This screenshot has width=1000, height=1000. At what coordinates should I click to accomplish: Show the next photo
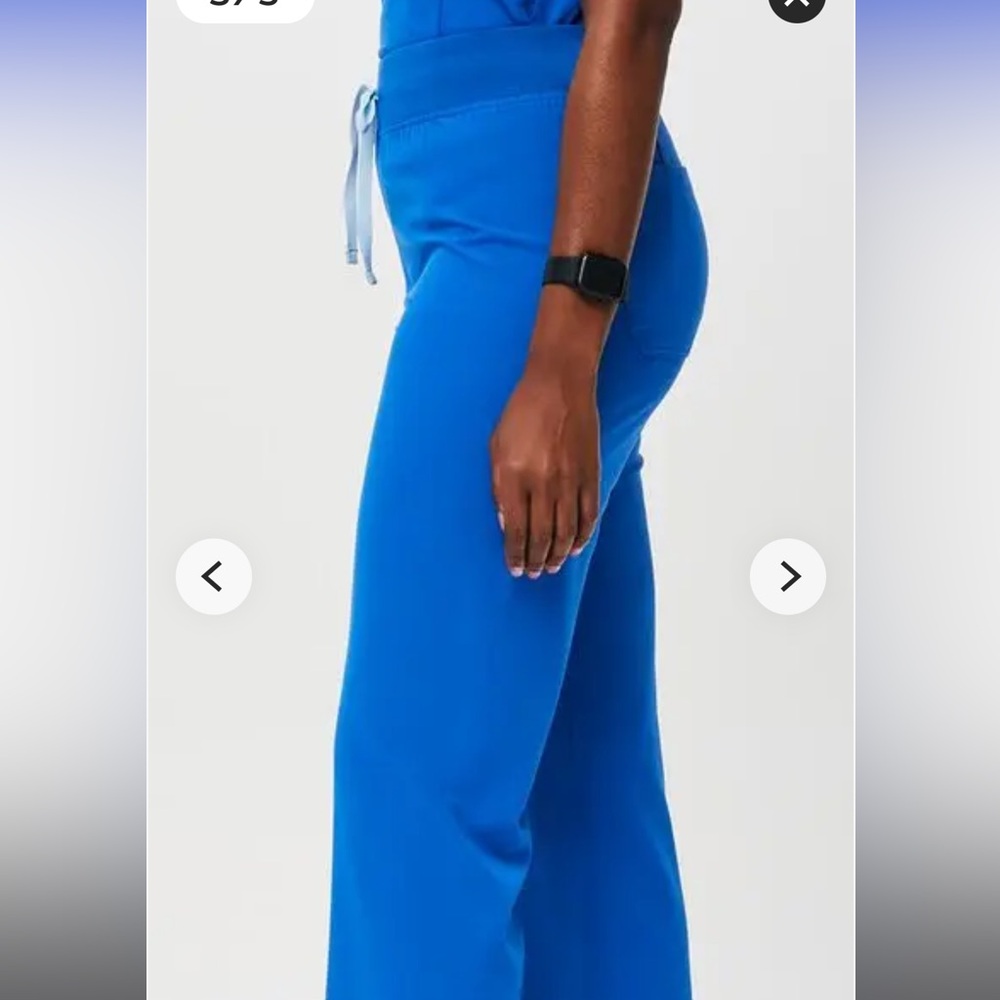click(x=788, y=576)
